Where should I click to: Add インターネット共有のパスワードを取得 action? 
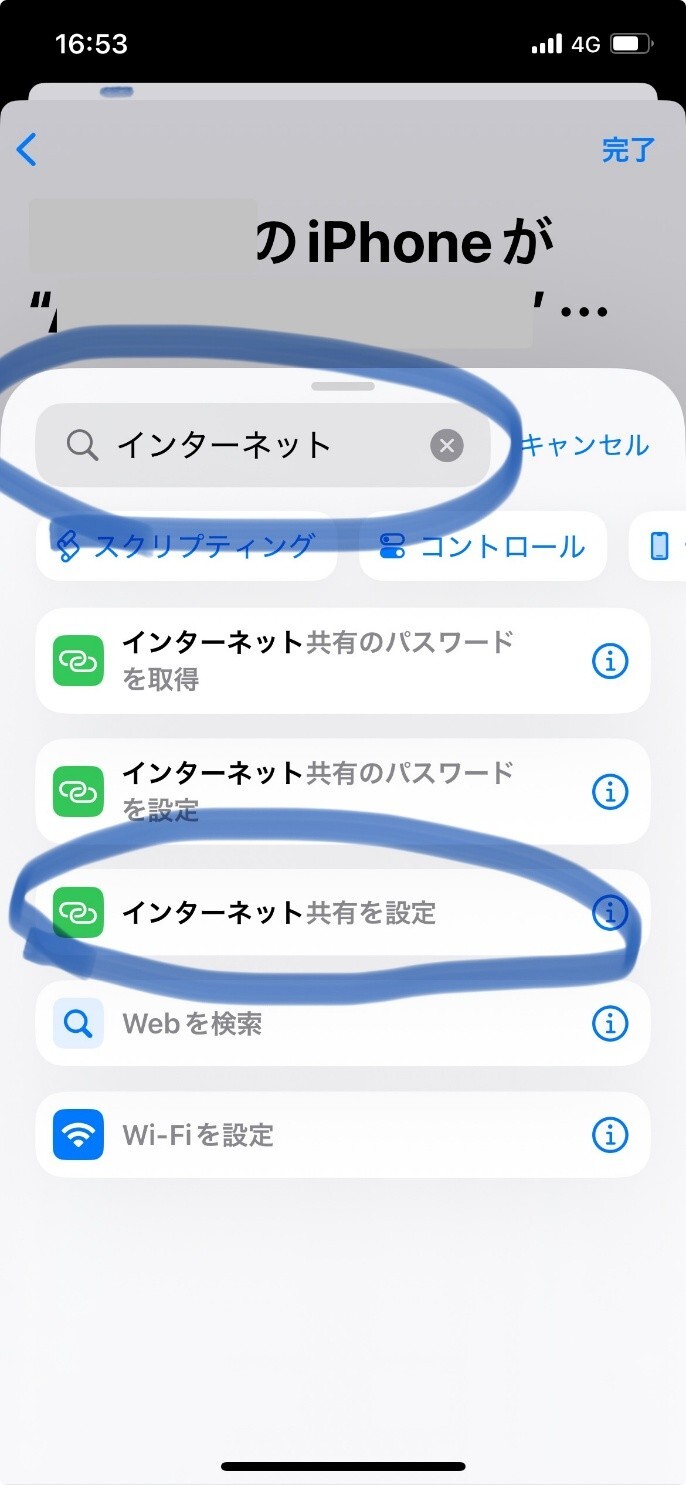coord(300,661)
